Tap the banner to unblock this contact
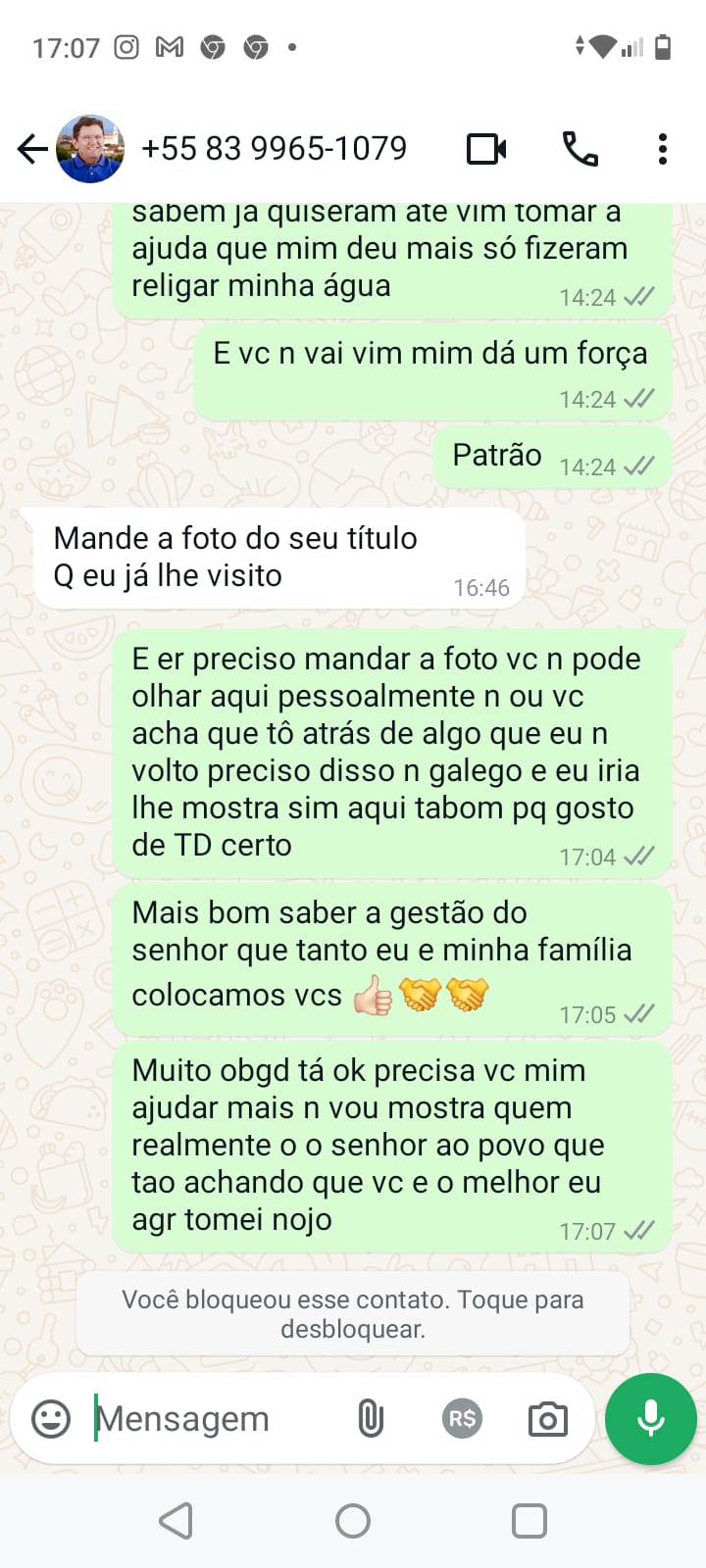706x1568 pixels. click(x=353, y=1314)
